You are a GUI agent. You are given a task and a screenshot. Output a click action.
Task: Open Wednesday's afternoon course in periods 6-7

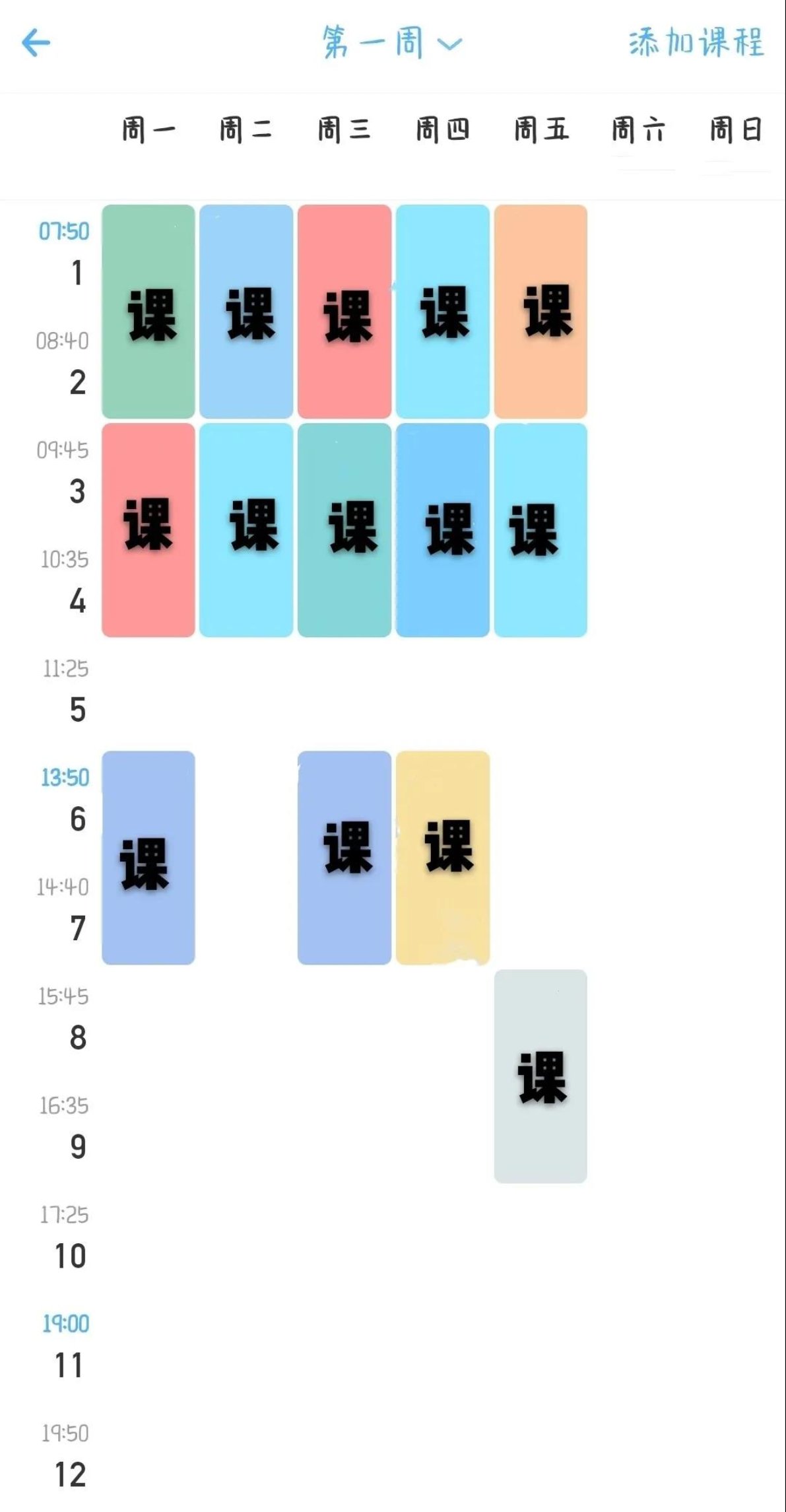(344, 858)
